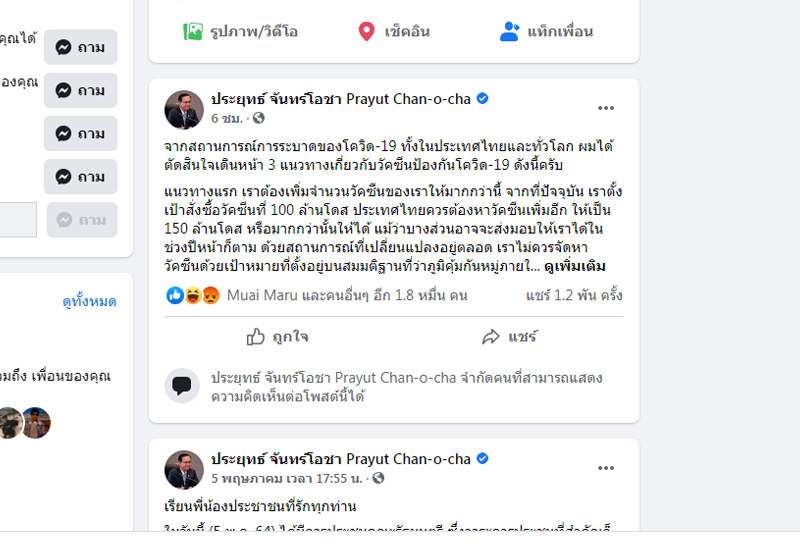Add a รูปภาพ/วิดีโอ to a new post

241,31
